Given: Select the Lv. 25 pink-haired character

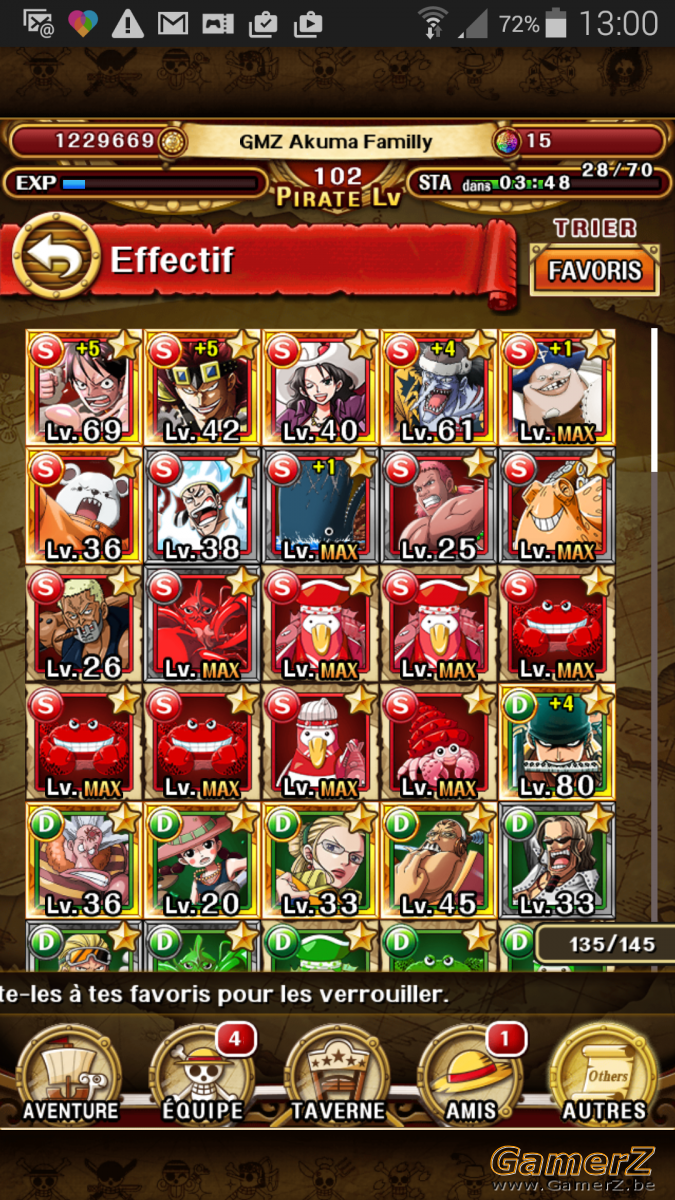Looking at the screenshot, I should tap(438, 506).
